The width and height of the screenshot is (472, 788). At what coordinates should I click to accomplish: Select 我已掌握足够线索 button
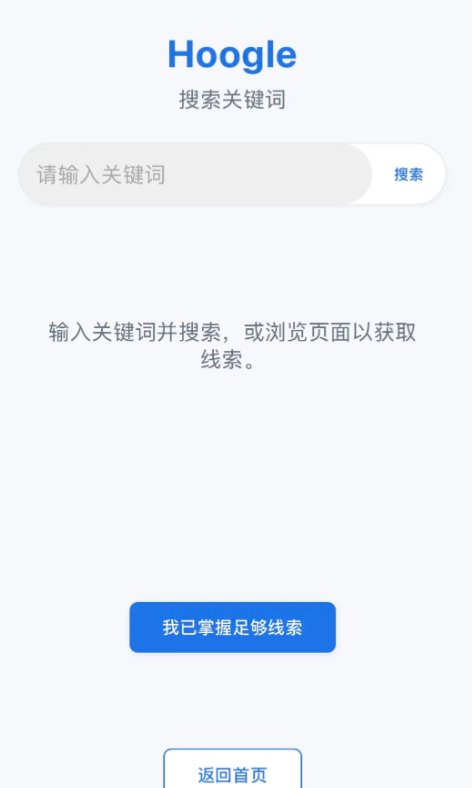(232, 627)
